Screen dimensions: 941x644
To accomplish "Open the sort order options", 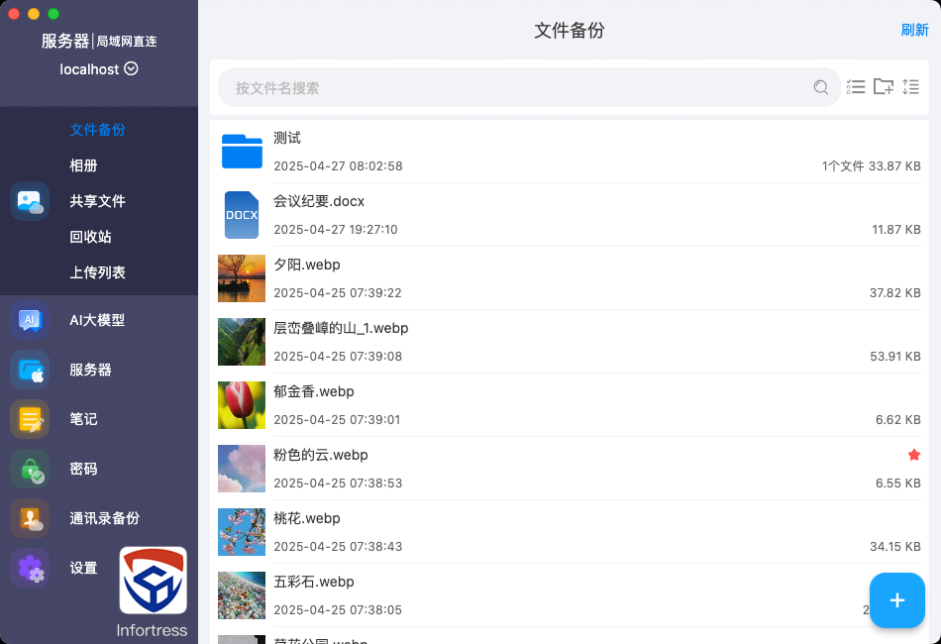I will pos(910,87).
